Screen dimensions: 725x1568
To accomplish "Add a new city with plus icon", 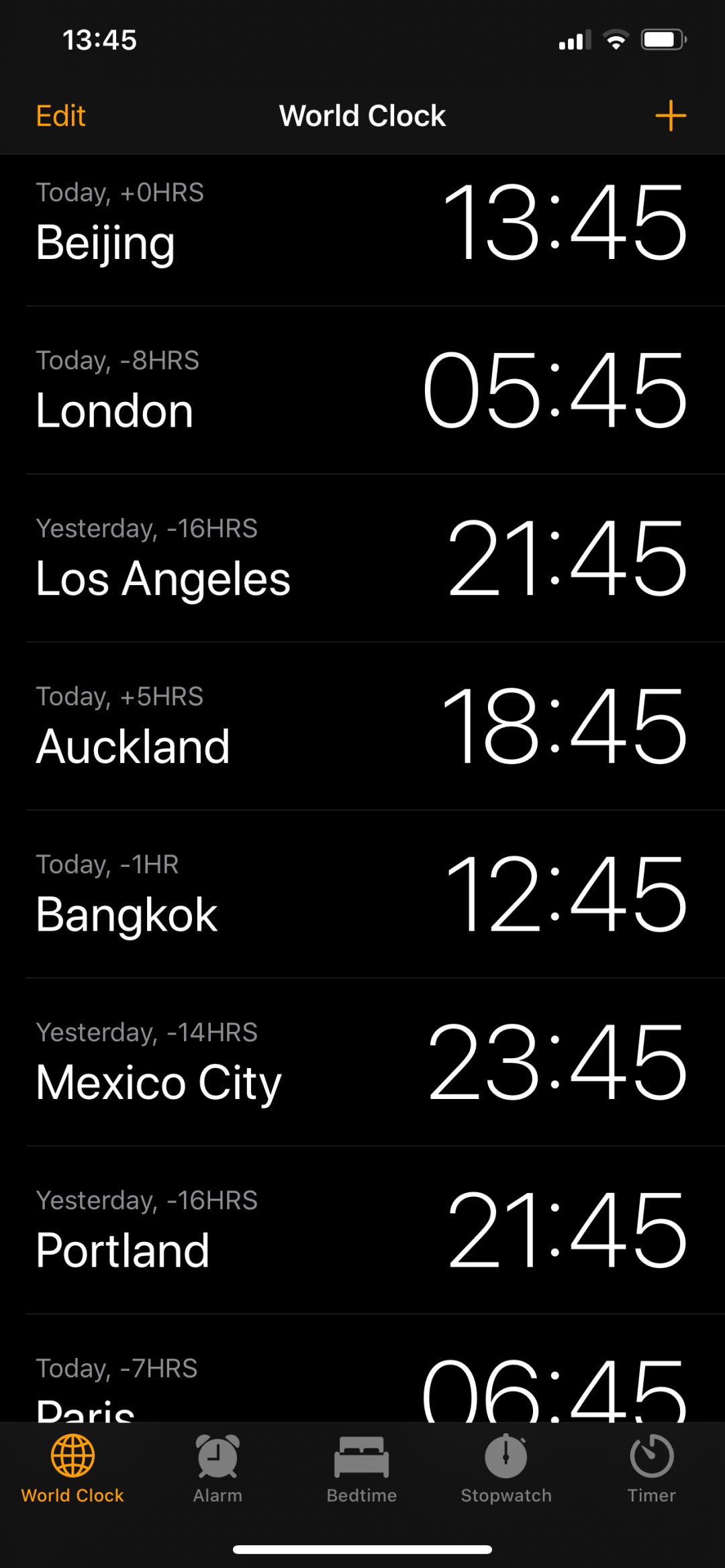I will pos(670,116).
